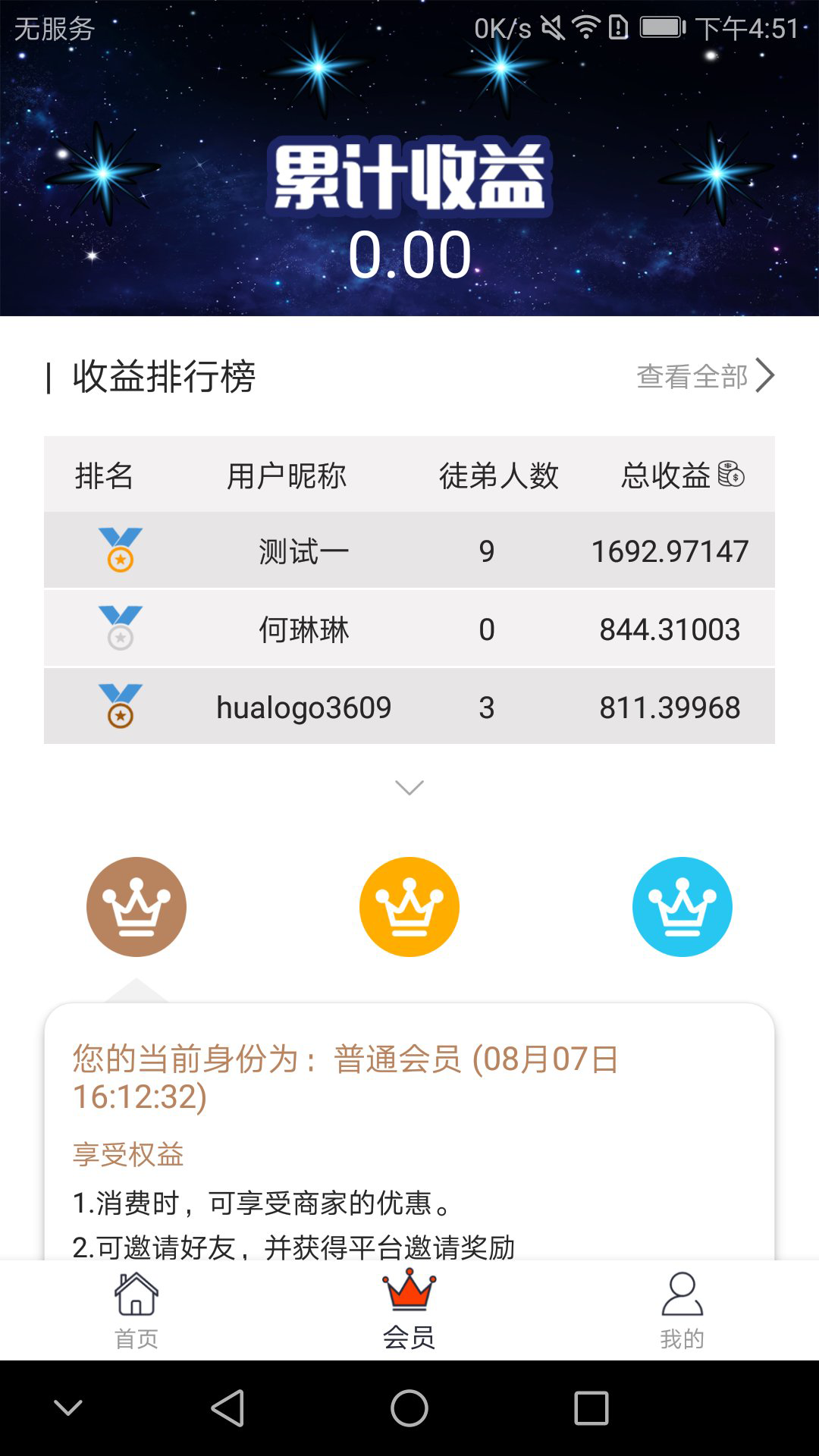
Task: Click the silver medal icon beside 何琳琳
Action: (118, 628)
